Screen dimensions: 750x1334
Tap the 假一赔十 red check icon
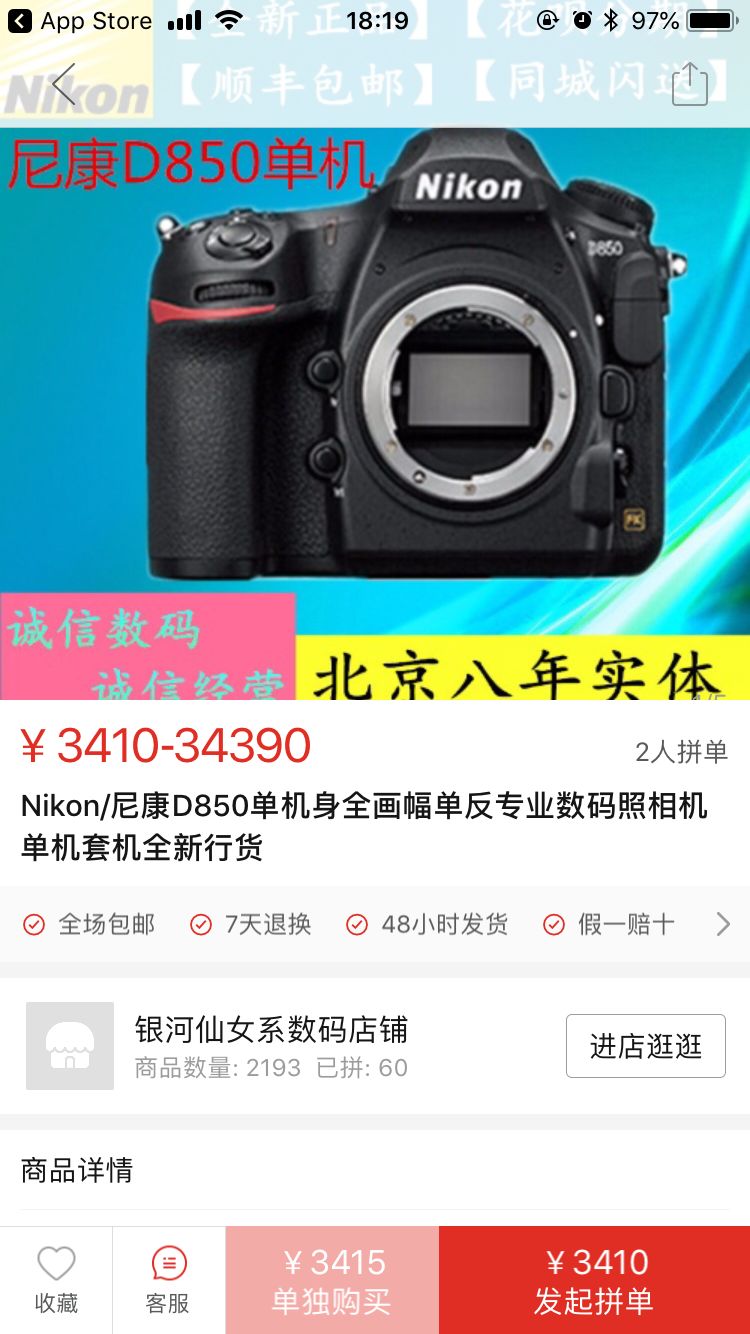click(x=555, y=924)
